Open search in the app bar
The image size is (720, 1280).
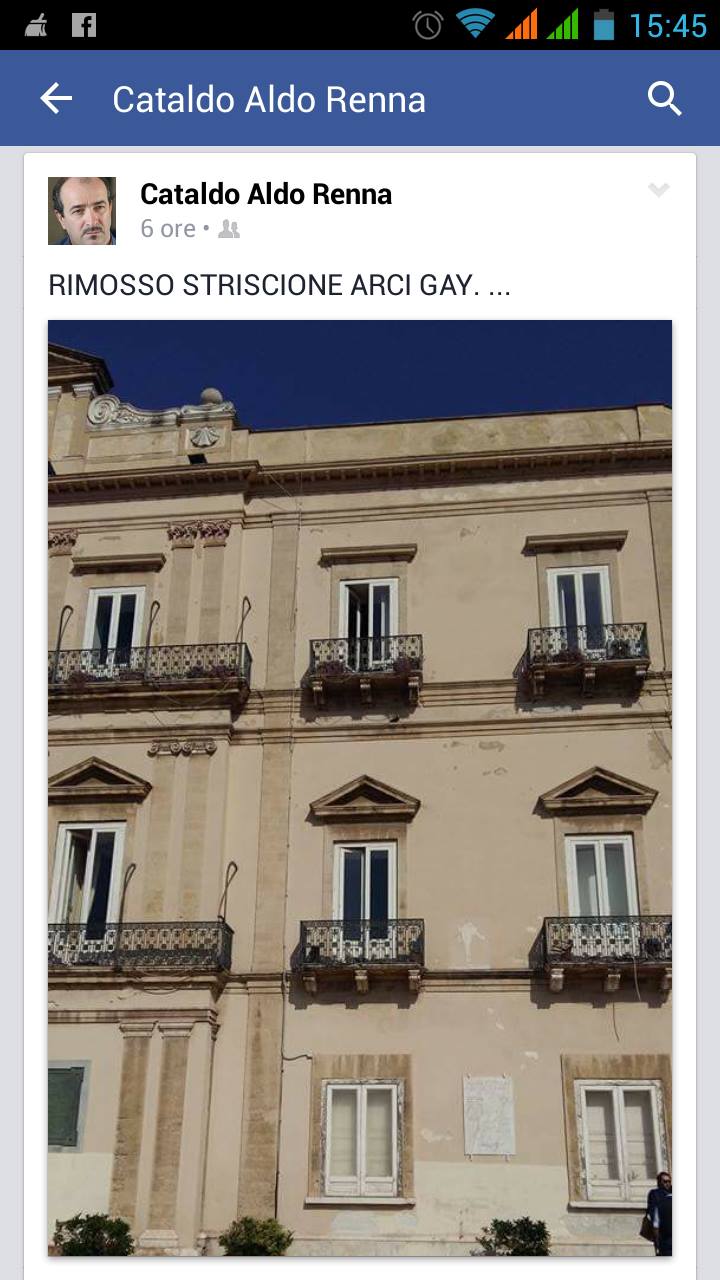664,99
